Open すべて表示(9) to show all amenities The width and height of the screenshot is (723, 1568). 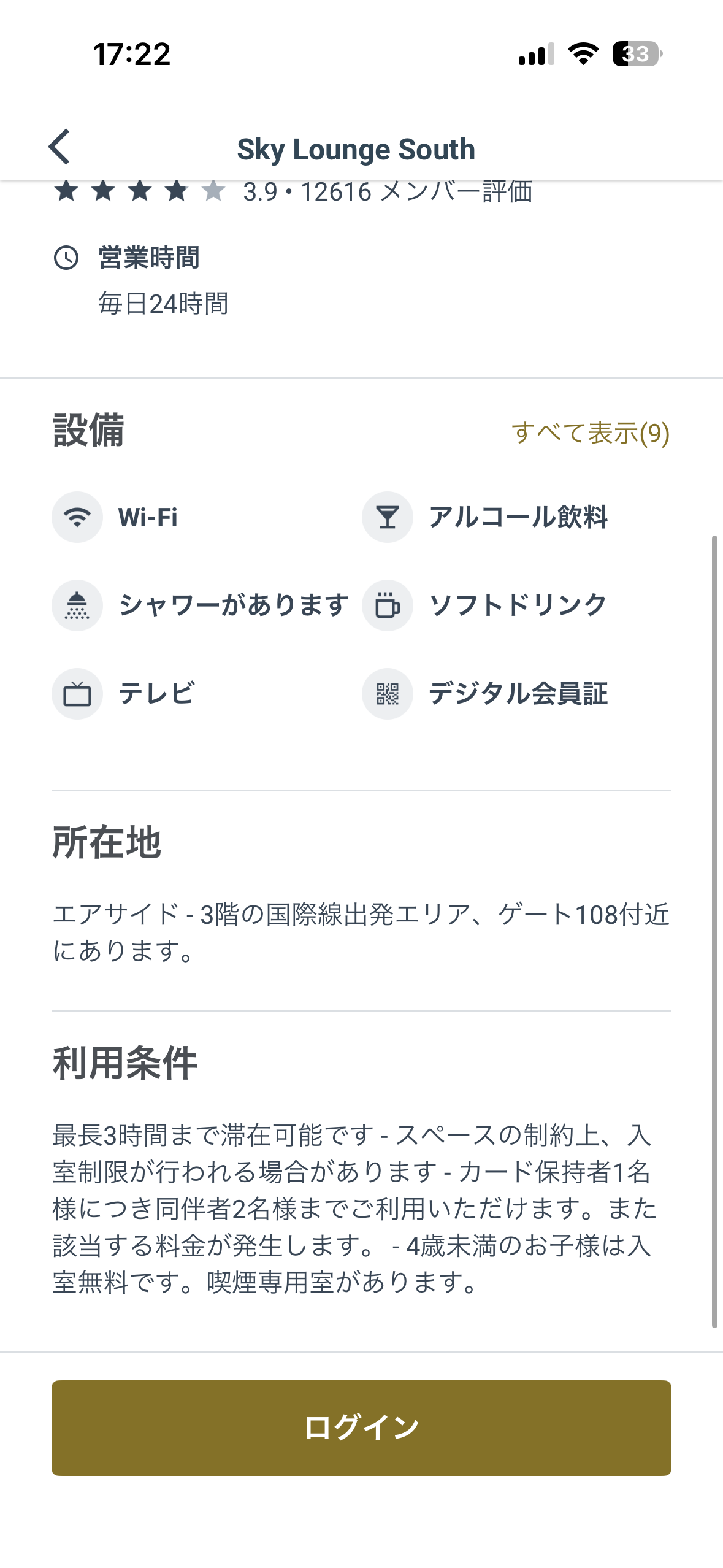tap(591, 432)
